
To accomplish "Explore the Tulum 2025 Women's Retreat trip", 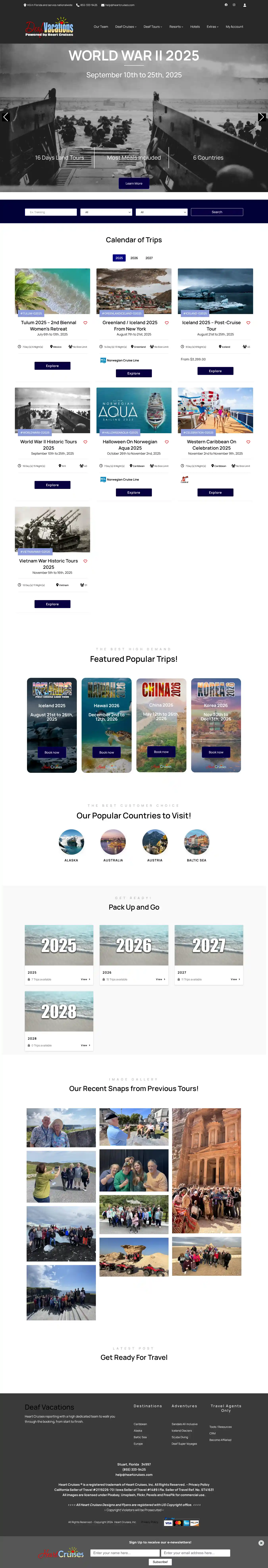I will tap(52, 366).
